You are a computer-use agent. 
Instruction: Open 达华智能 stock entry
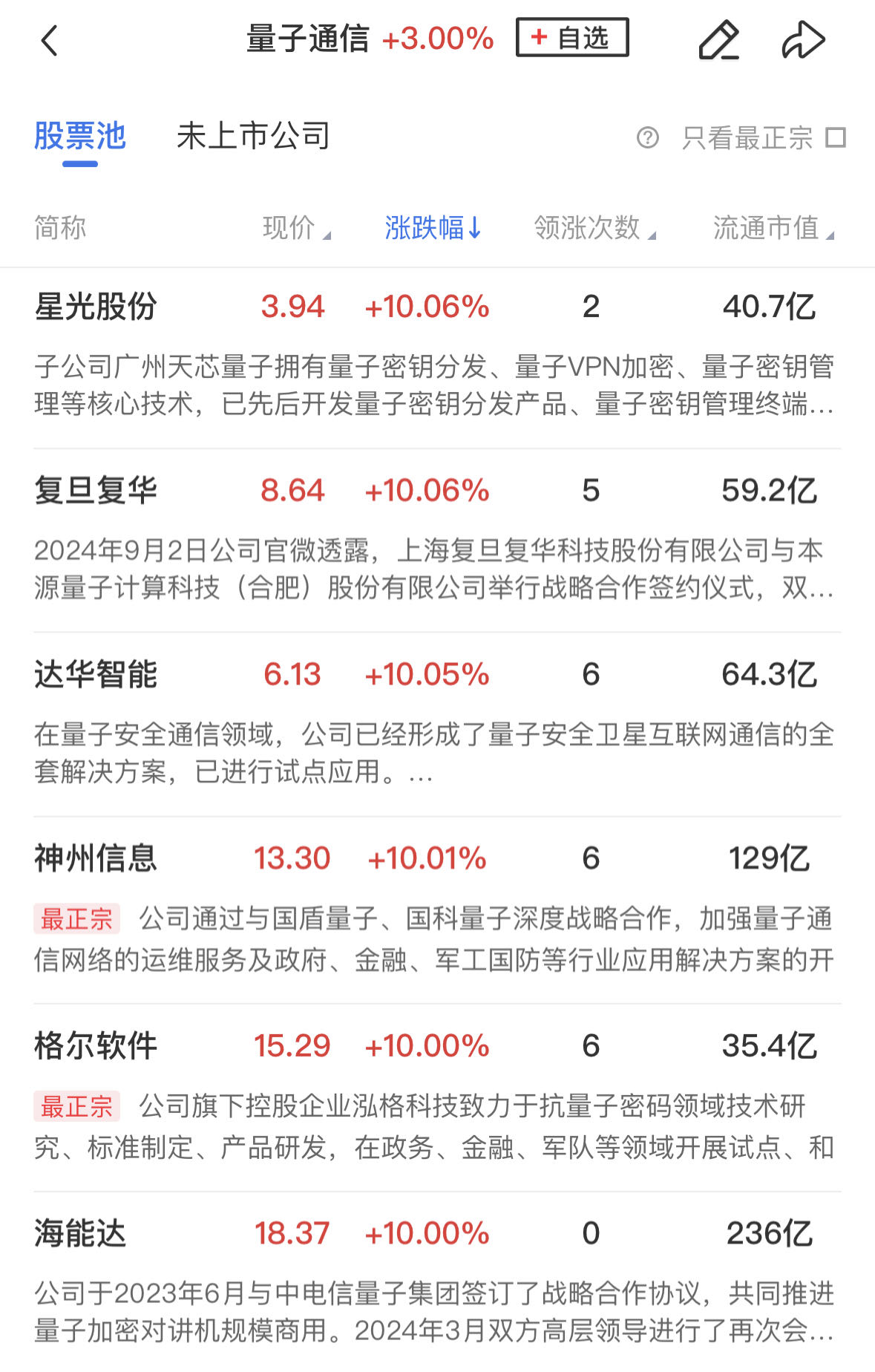[x=96, y=675]
